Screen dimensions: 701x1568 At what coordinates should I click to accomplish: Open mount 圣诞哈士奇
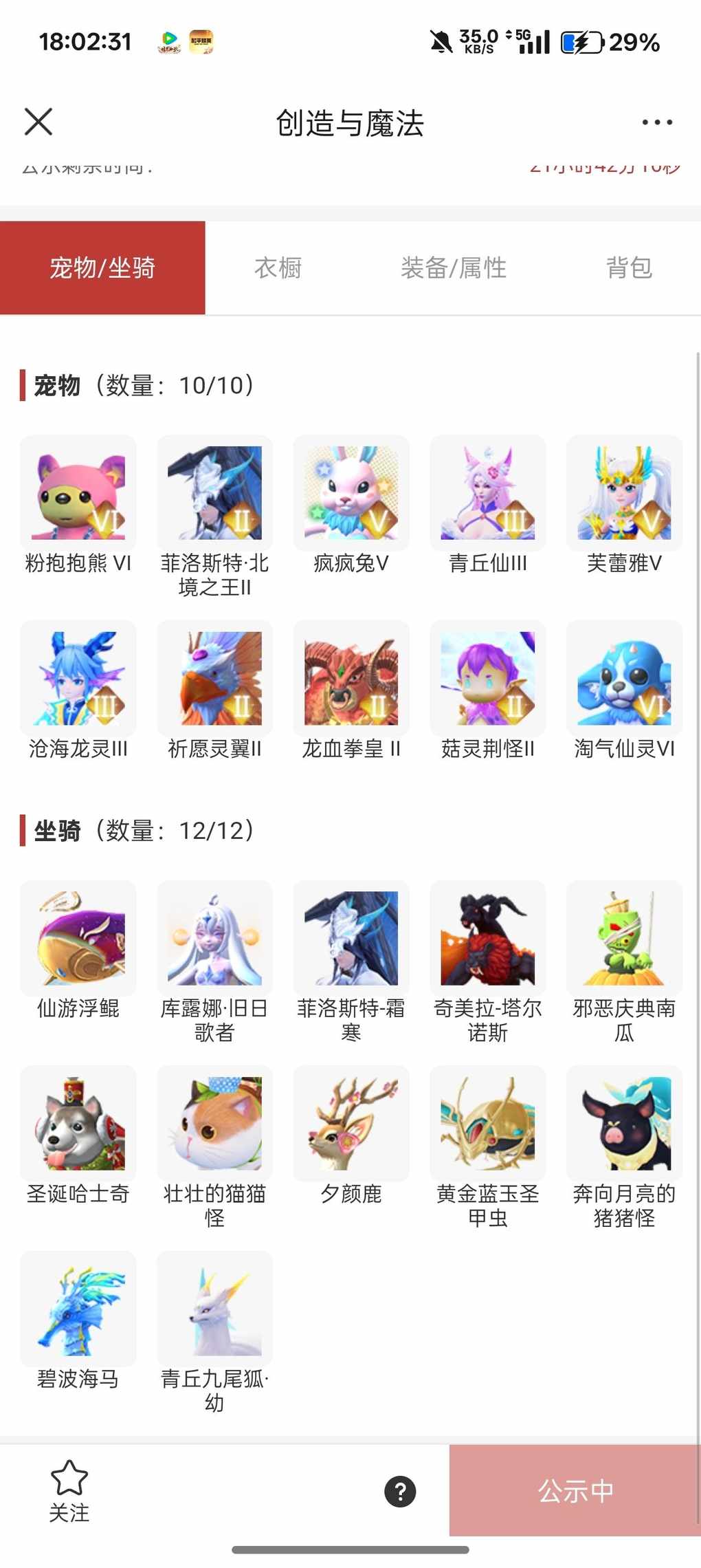[78, 1123]
